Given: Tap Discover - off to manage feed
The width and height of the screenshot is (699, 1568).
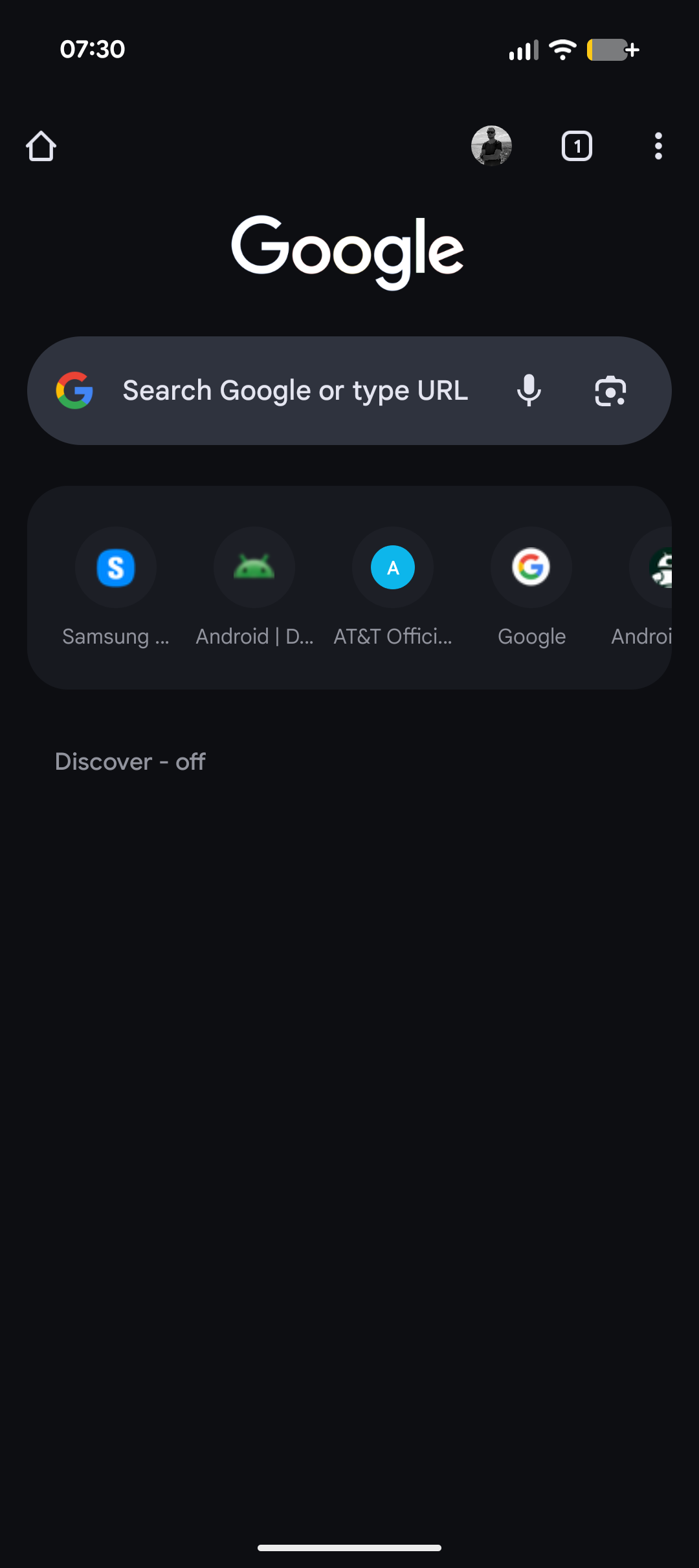Looking at the screenshot, I should coord(130,761).
